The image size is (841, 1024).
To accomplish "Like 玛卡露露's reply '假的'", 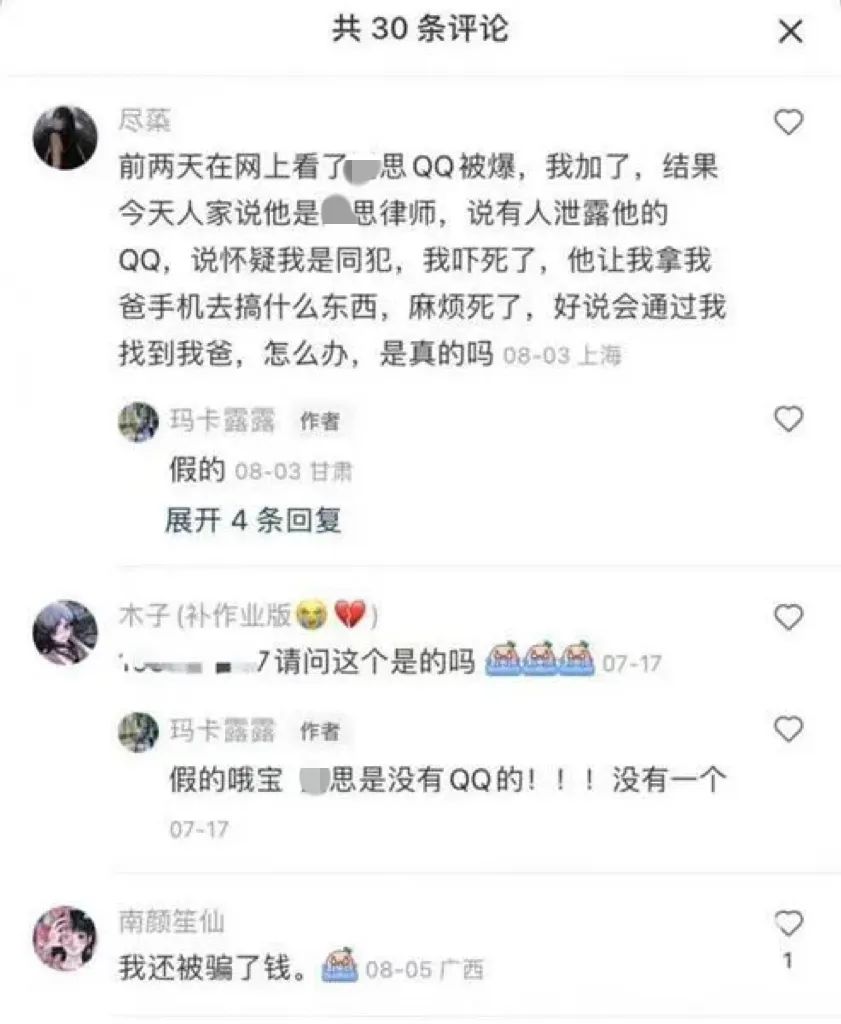I will [x=789, y=419].
